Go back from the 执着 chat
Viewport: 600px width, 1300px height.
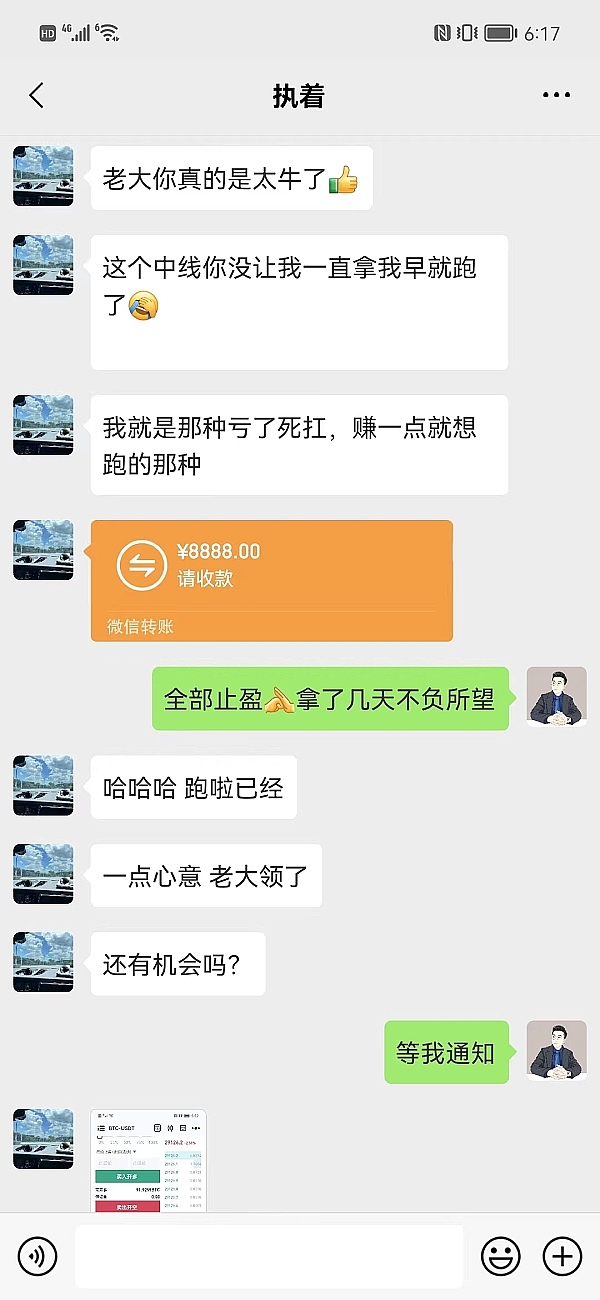(37, 96)
